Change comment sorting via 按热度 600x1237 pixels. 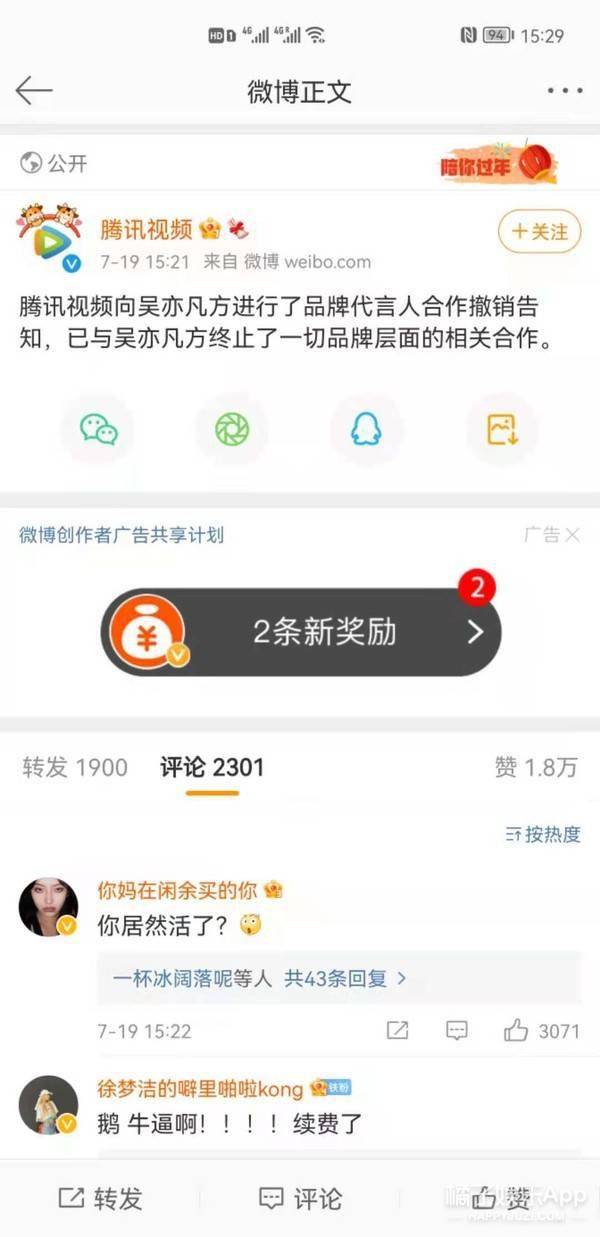543,834
